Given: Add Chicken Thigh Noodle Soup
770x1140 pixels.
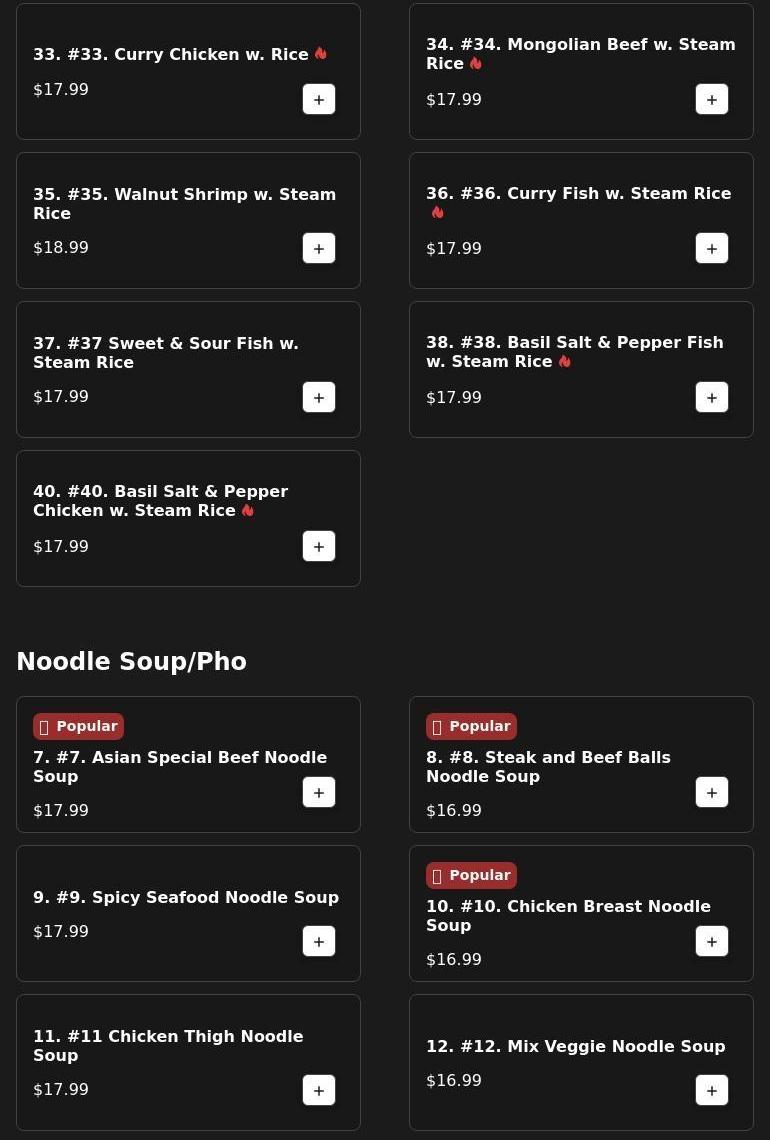Looking at the screenshot, I should (x=319, y=1090).
